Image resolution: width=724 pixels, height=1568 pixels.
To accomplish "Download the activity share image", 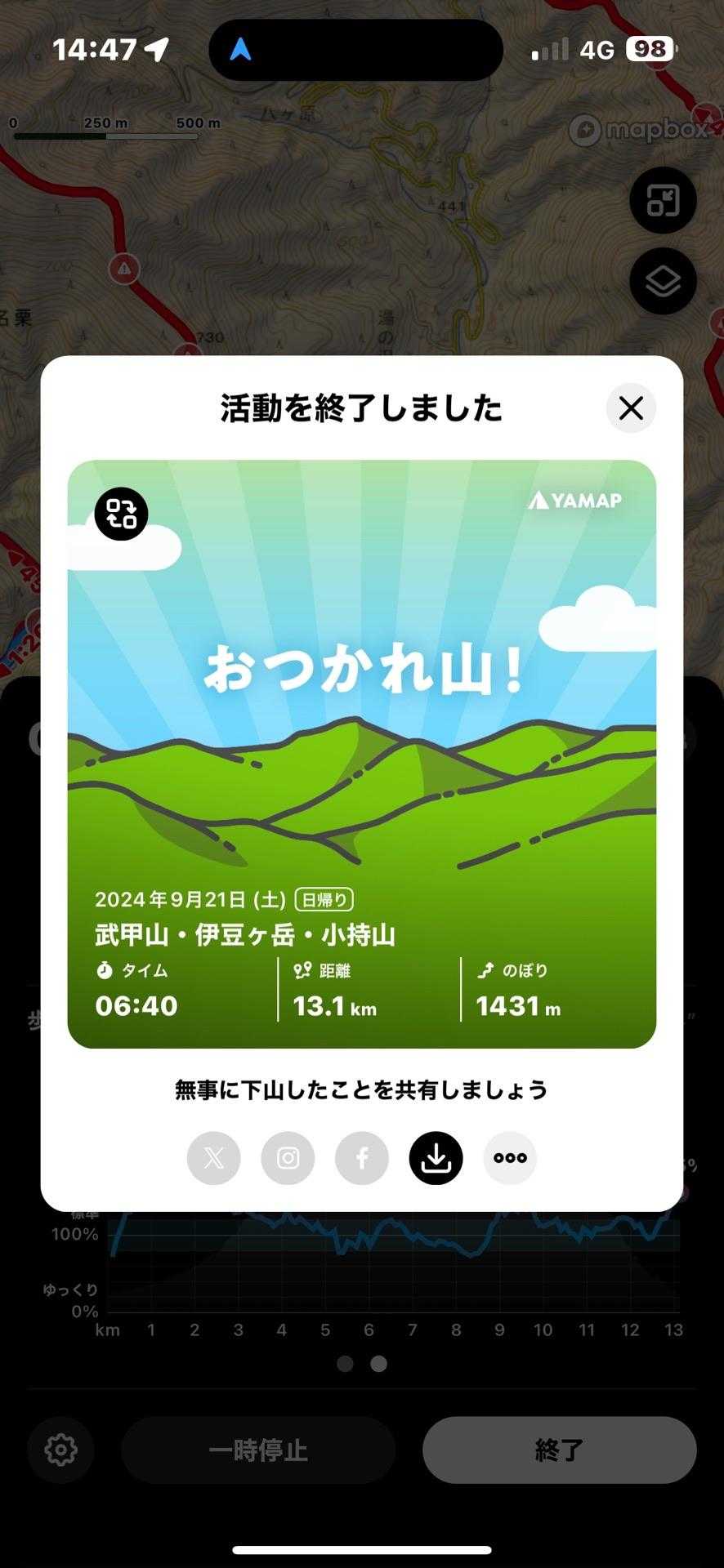I will pos(436,1158).
